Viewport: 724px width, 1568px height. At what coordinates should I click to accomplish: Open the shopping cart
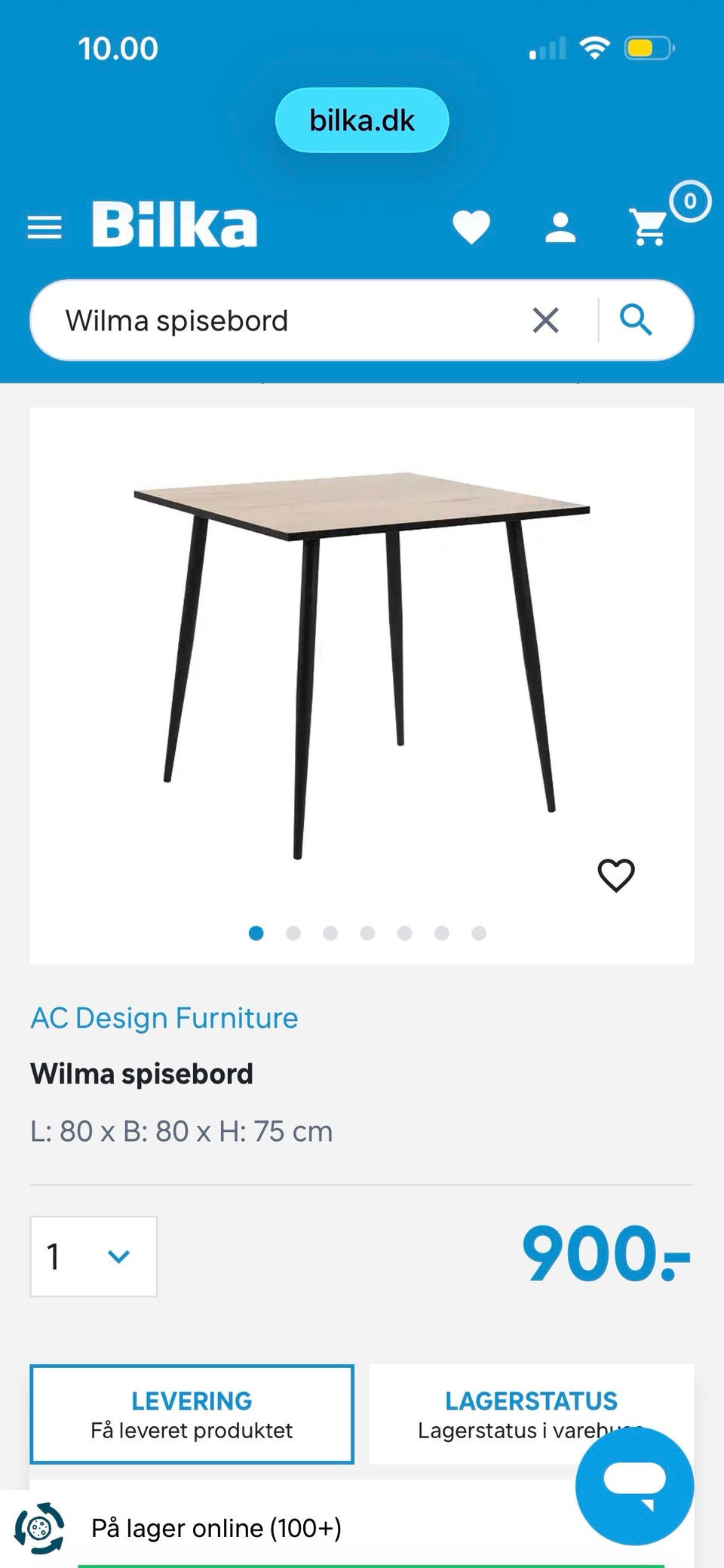[649, 226]
